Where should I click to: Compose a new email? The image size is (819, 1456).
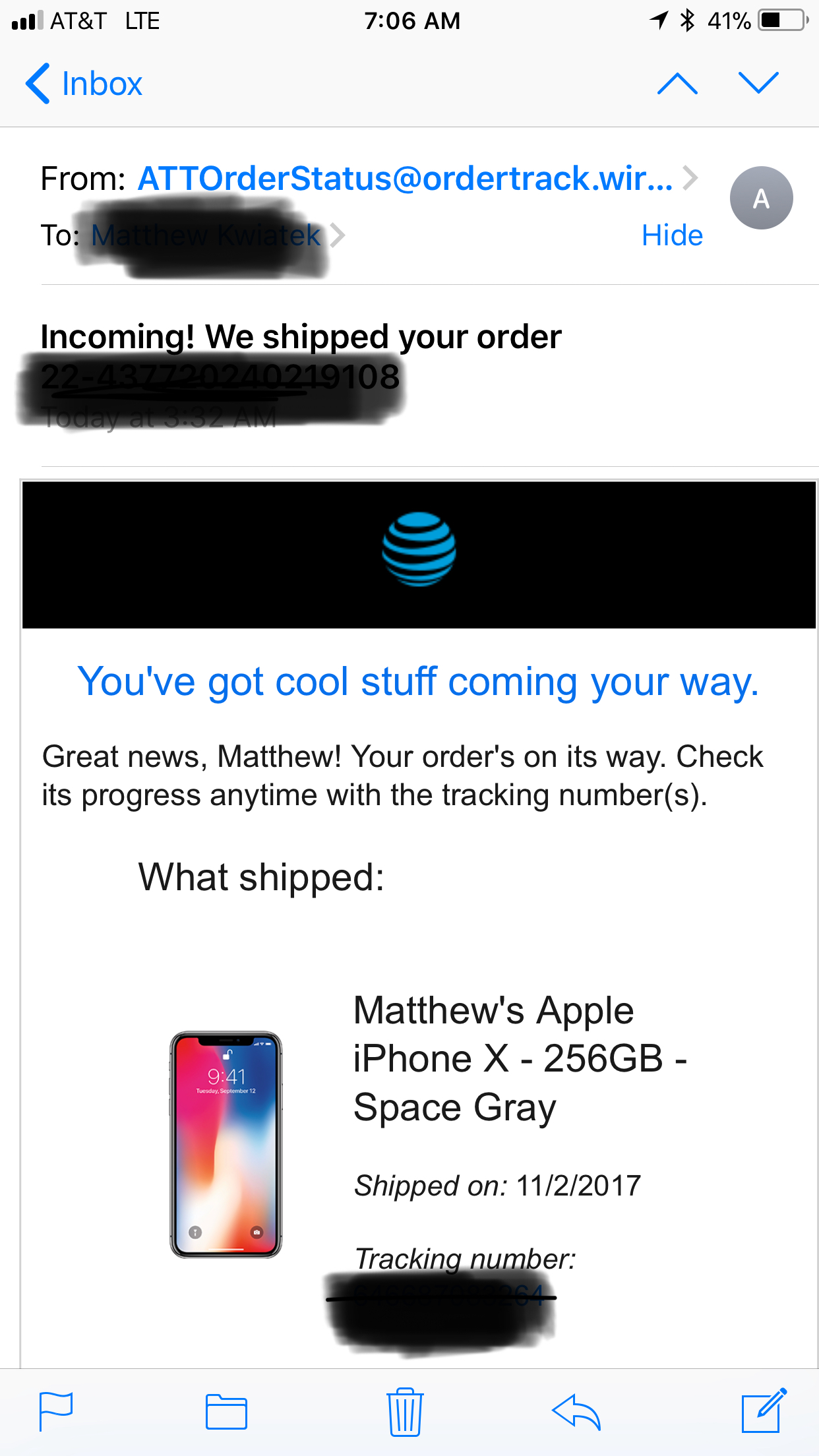pyautogui.click(x=764, y=1410)
